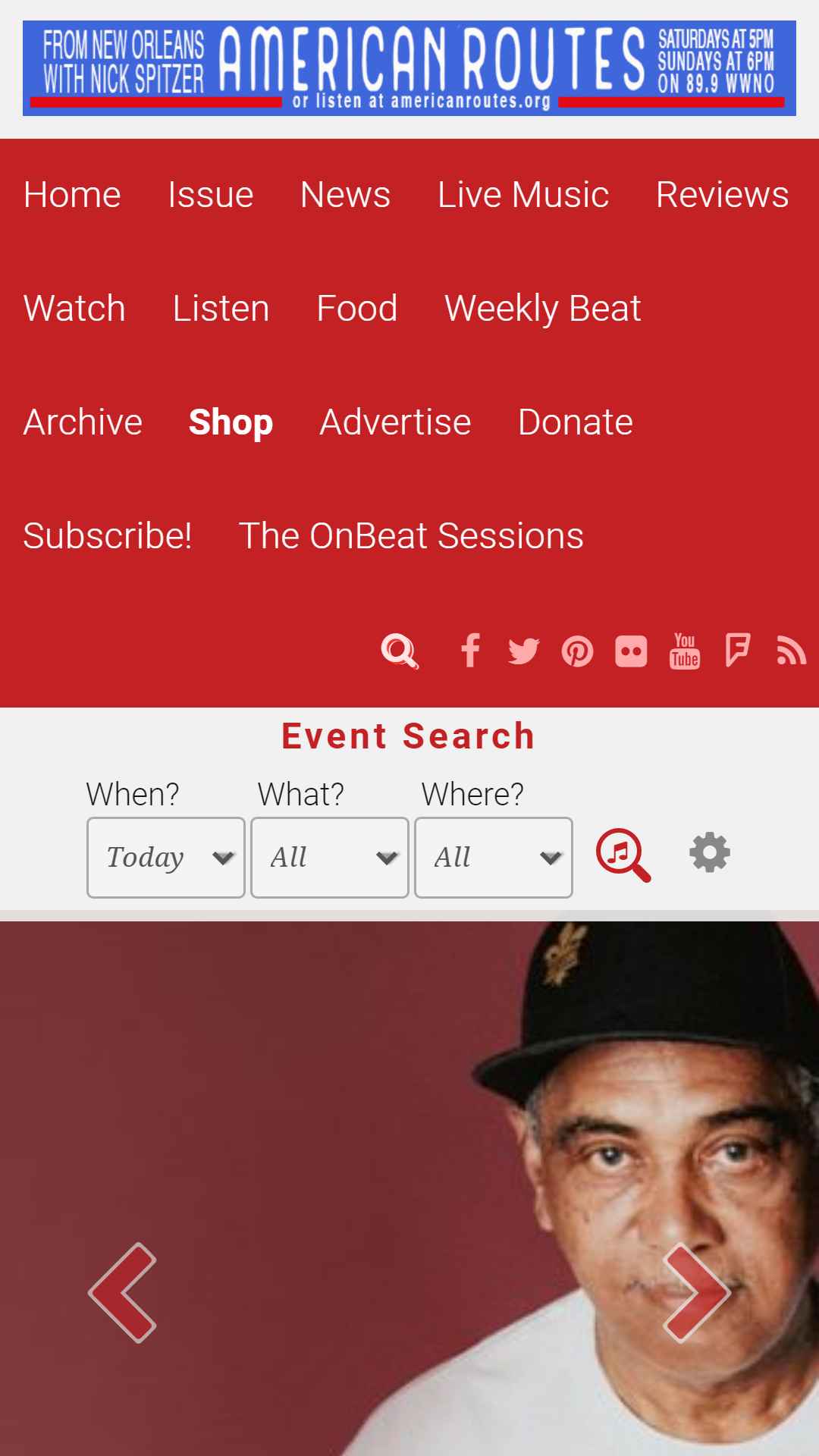Screen dimensions: 819x1456
Task: Expand the What? dropdown
Action: [x=330, y=858]
